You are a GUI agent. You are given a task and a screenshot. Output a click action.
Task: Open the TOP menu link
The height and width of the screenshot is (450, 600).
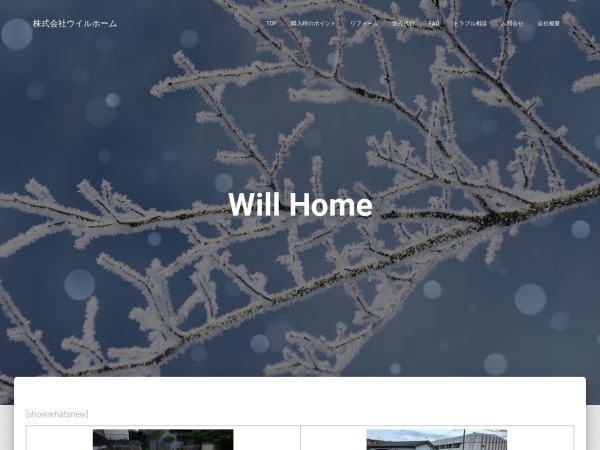tap(271, 23)
